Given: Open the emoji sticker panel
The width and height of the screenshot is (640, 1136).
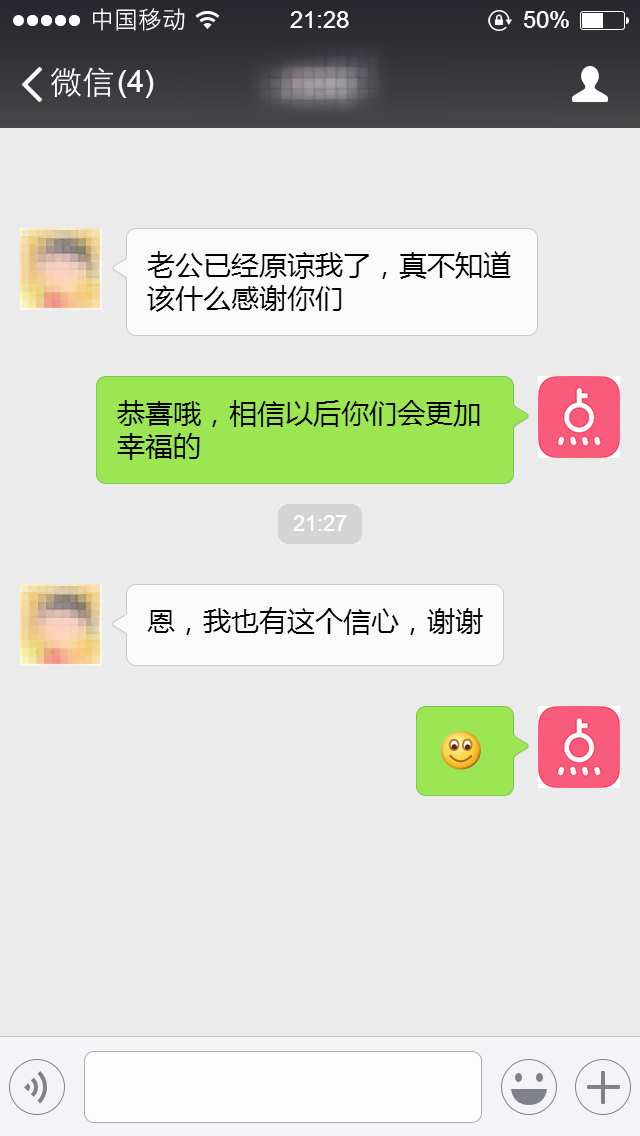Looking at the screenshot, I should 528,1086.
